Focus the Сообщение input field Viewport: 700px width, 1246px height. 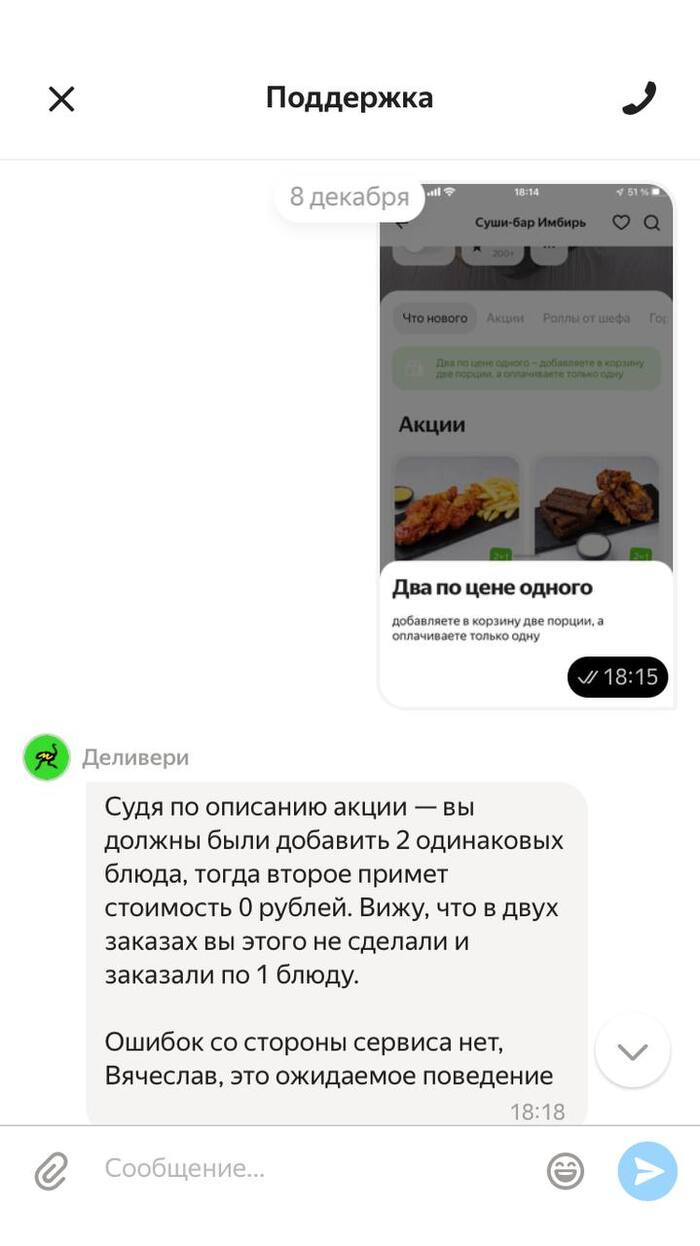[x=310, y=1168]
